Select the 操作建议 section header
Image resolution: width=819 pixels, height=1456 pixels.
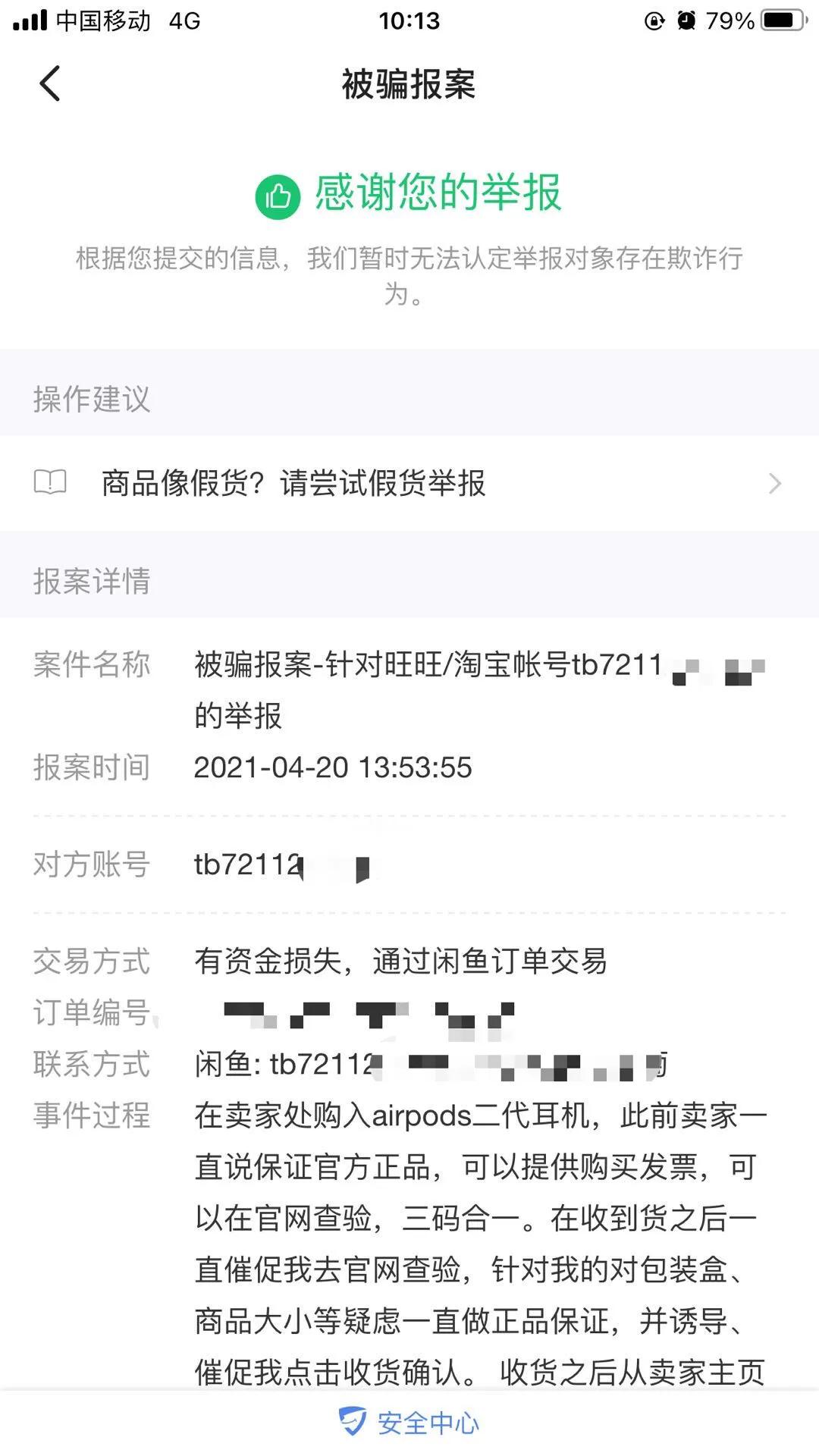[90, 401]
